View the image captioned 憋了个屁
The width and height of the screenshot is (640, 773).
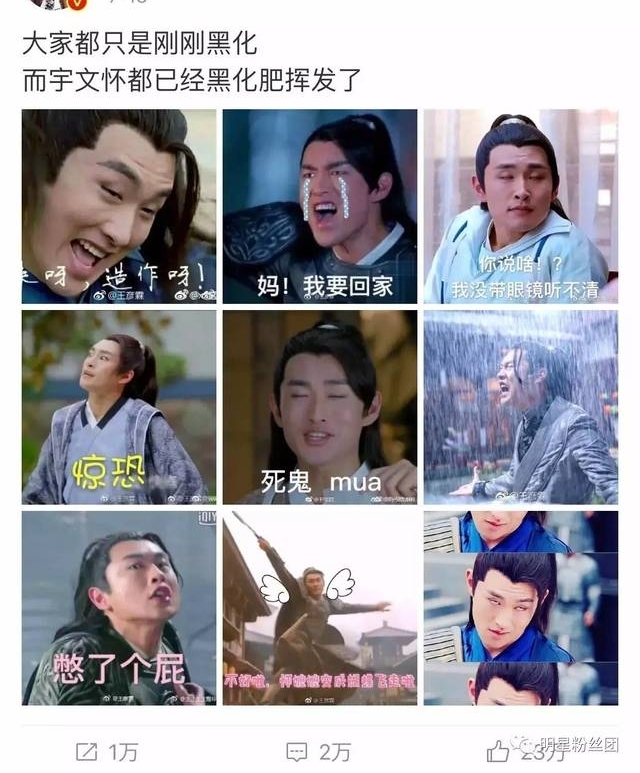pyautogui.click(x=119, y=608)
